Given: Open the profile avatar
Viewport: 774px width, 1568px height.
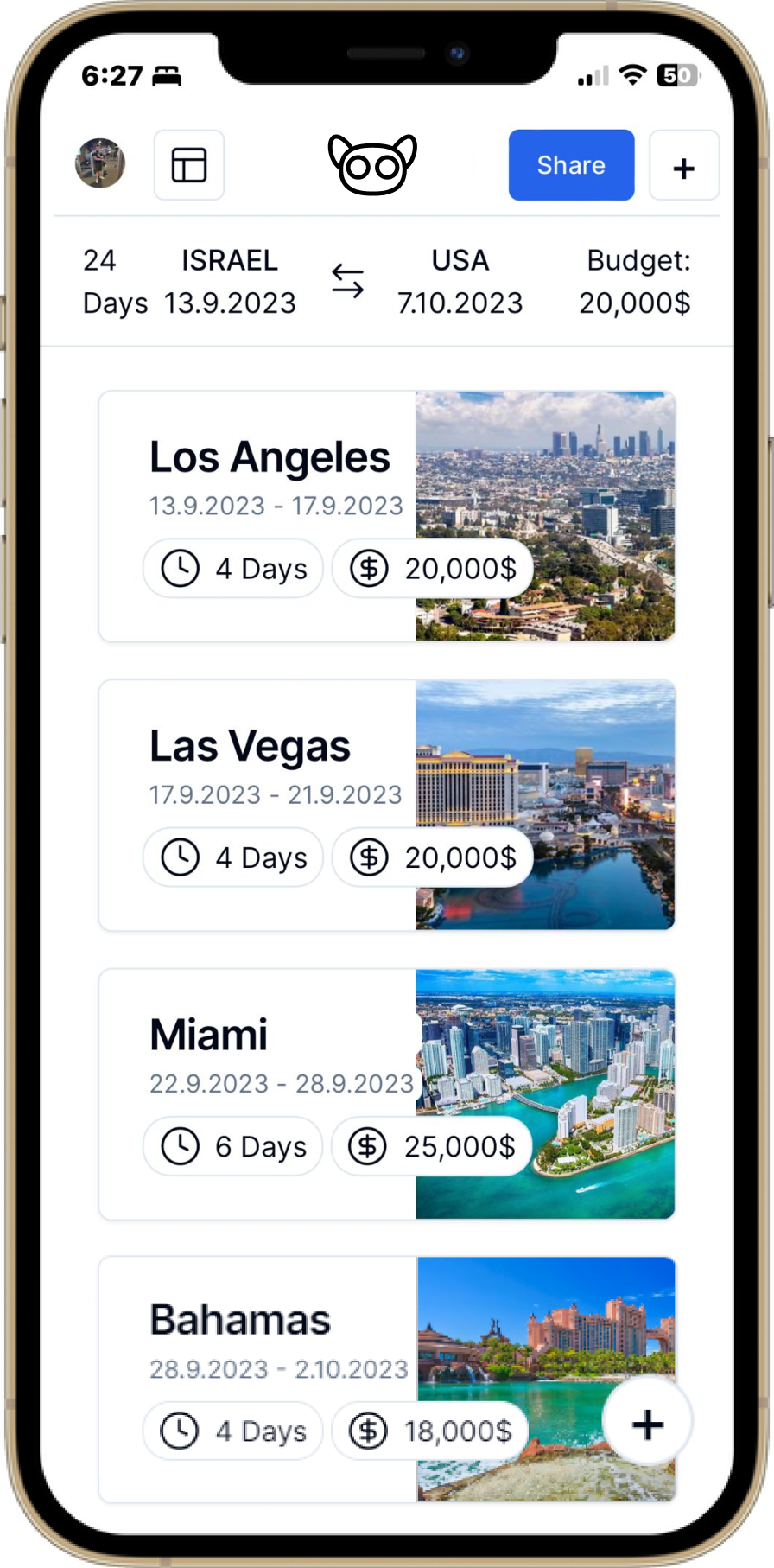Looking at the screenshot, I should [100, 163].
